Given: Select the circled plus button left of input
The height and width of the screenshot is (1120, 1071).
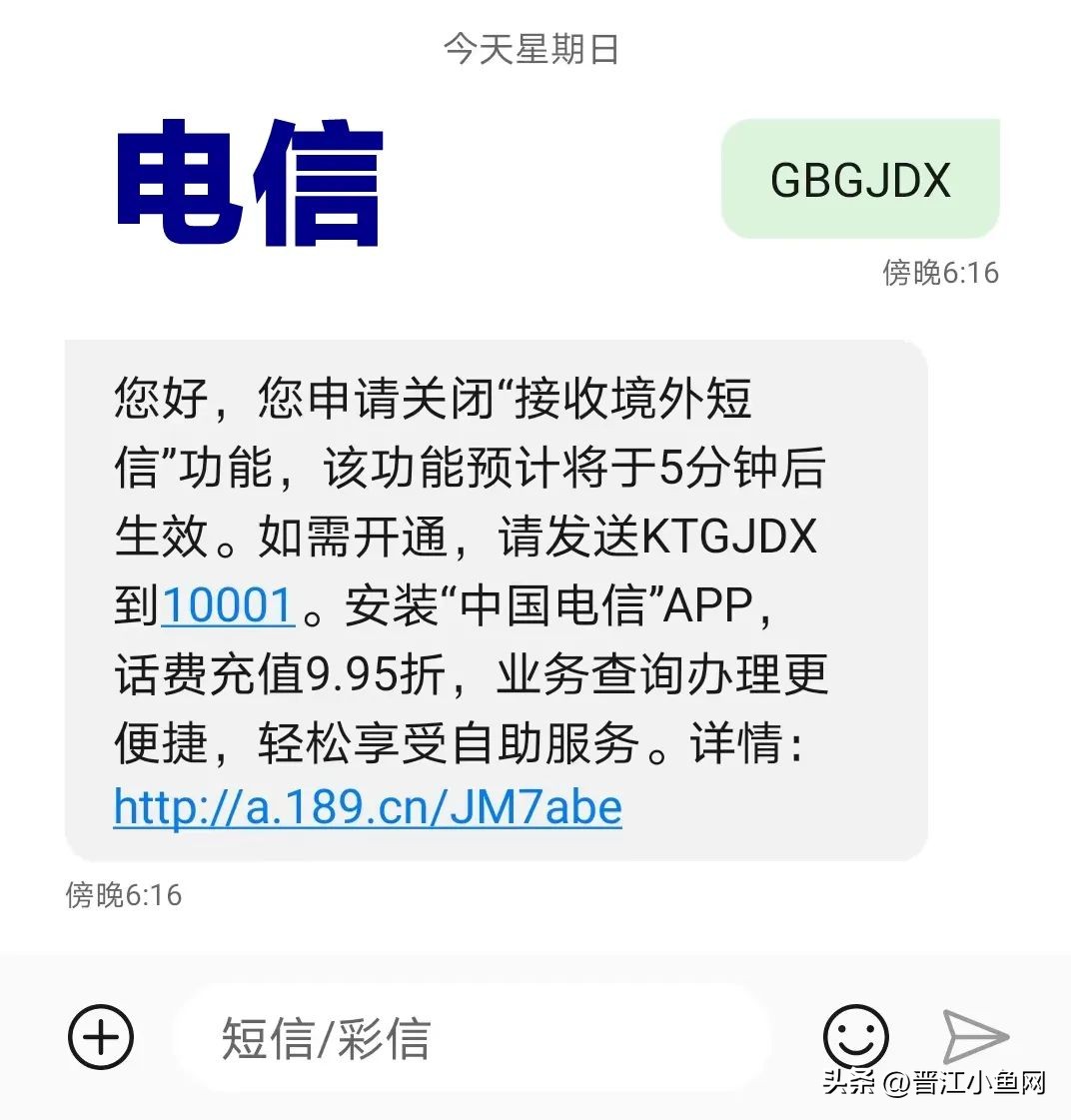Looking at the screenshot, I should coord(100,1037).
